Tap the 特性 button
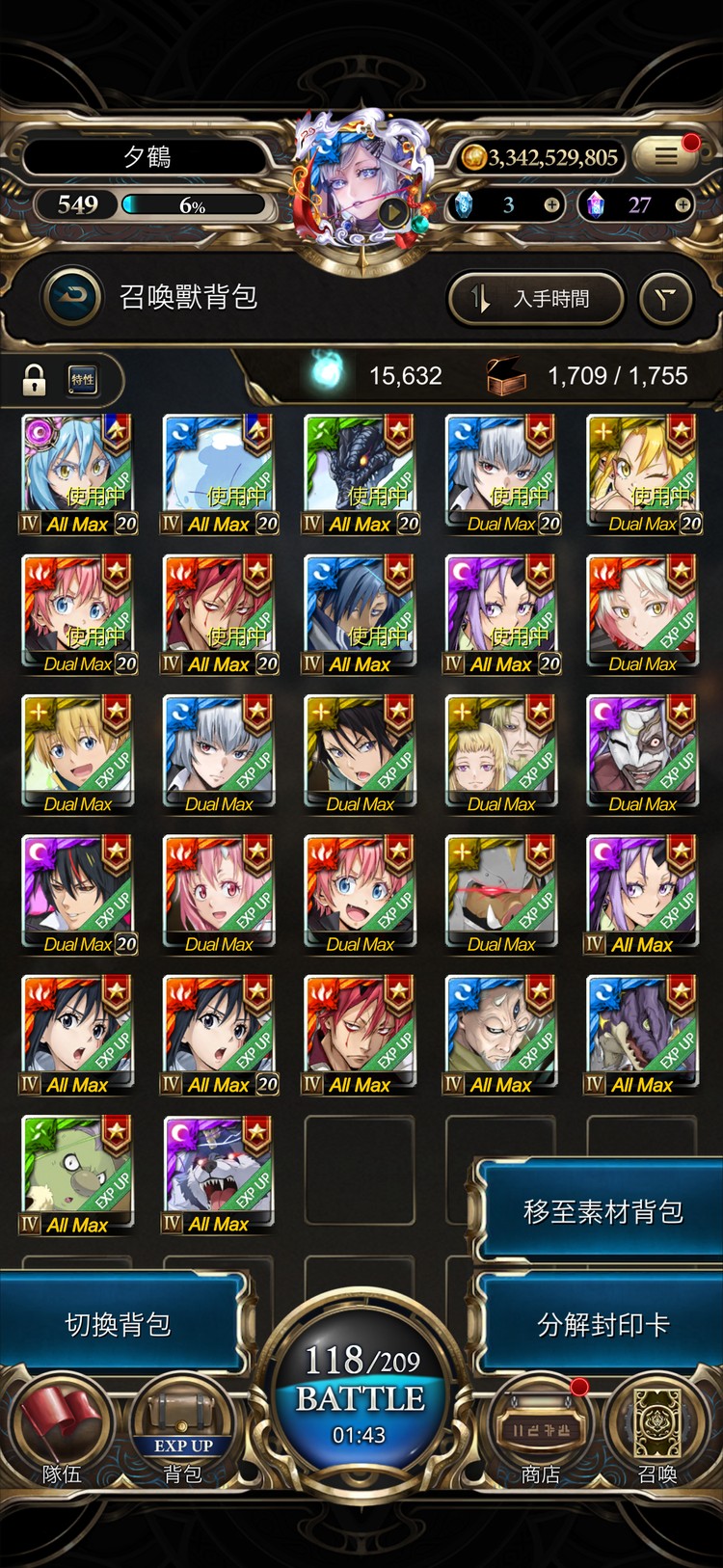 [x=83, y=380]
